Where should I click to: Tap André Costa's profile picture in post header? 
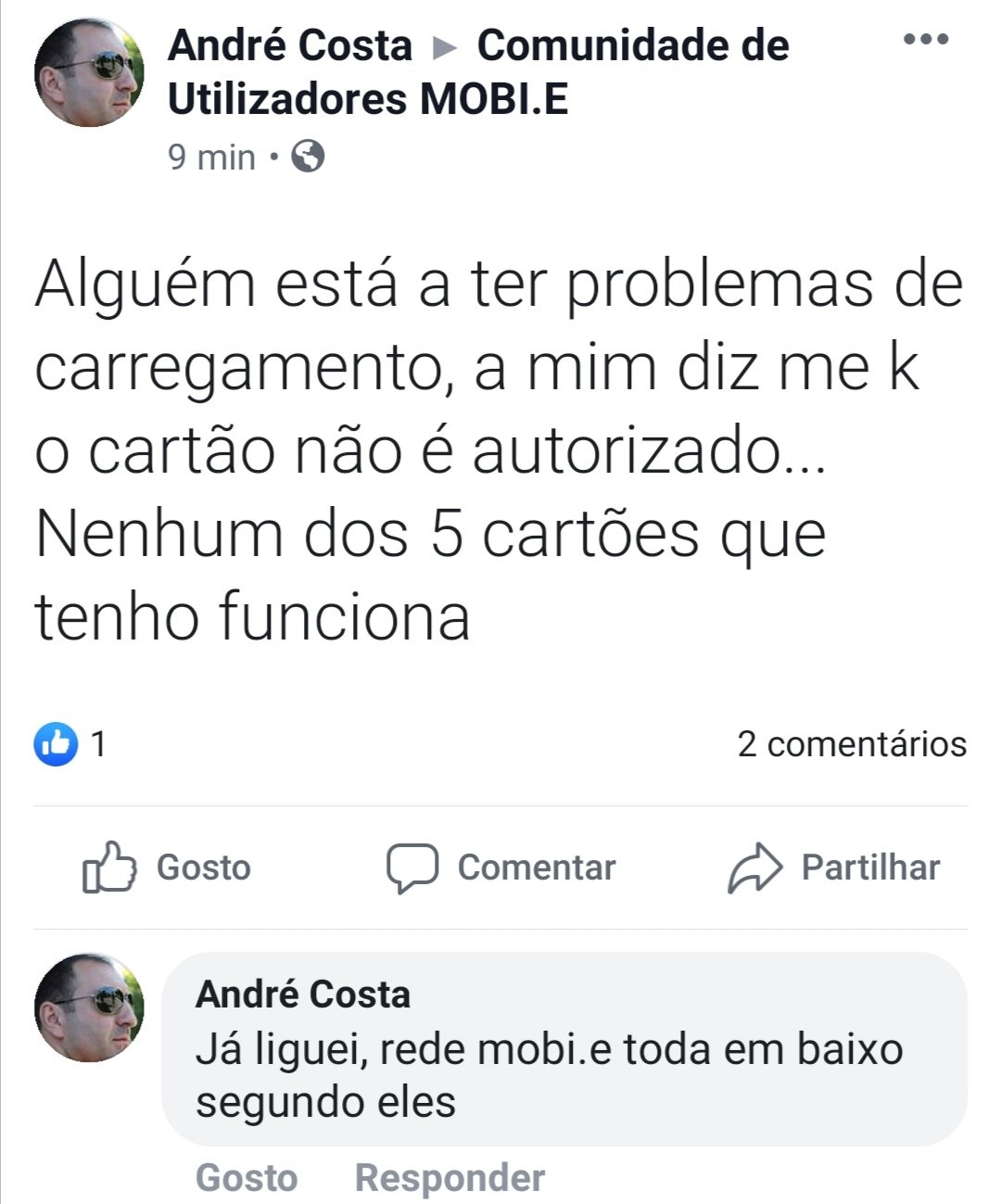(89, 72)
